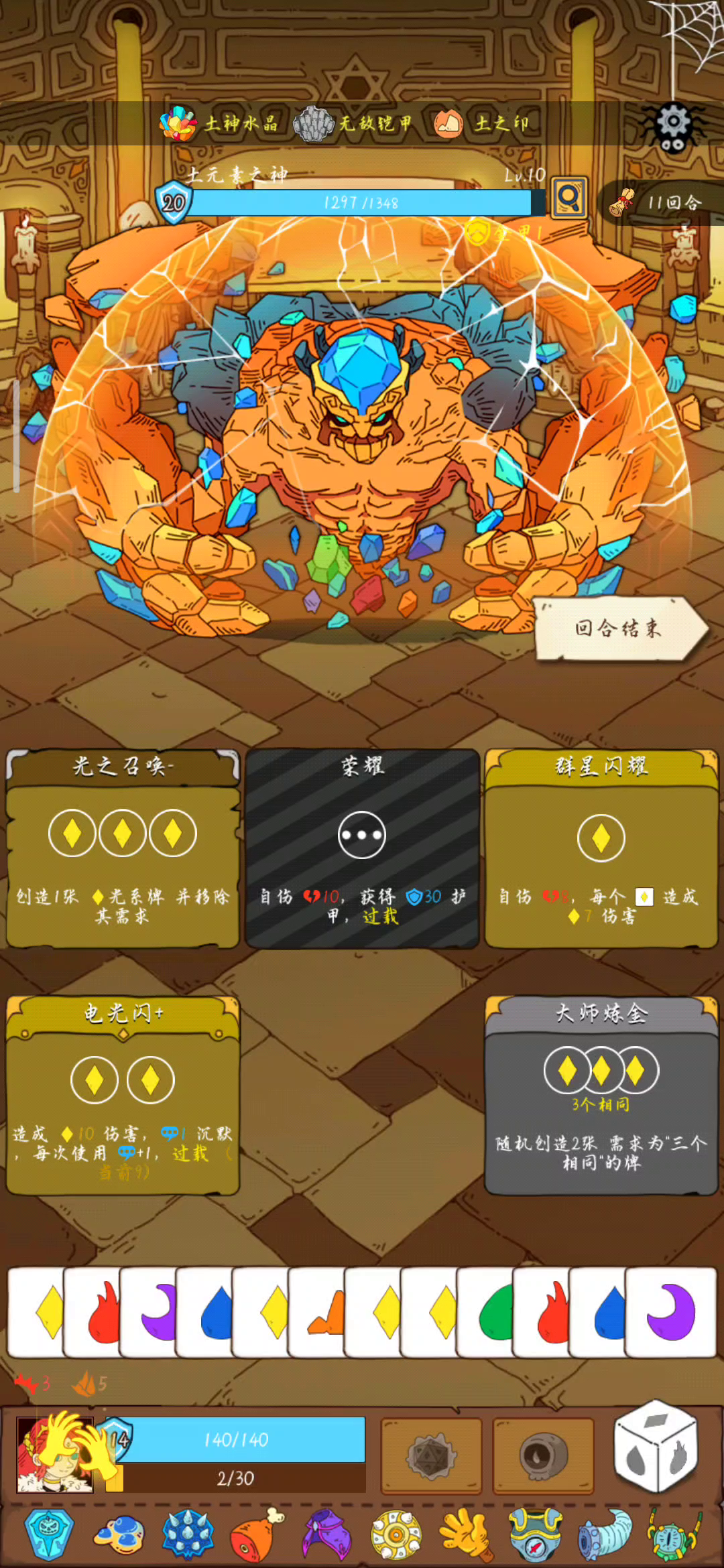Inspect enemy with the magnifier icon

[x=568, y=197]
